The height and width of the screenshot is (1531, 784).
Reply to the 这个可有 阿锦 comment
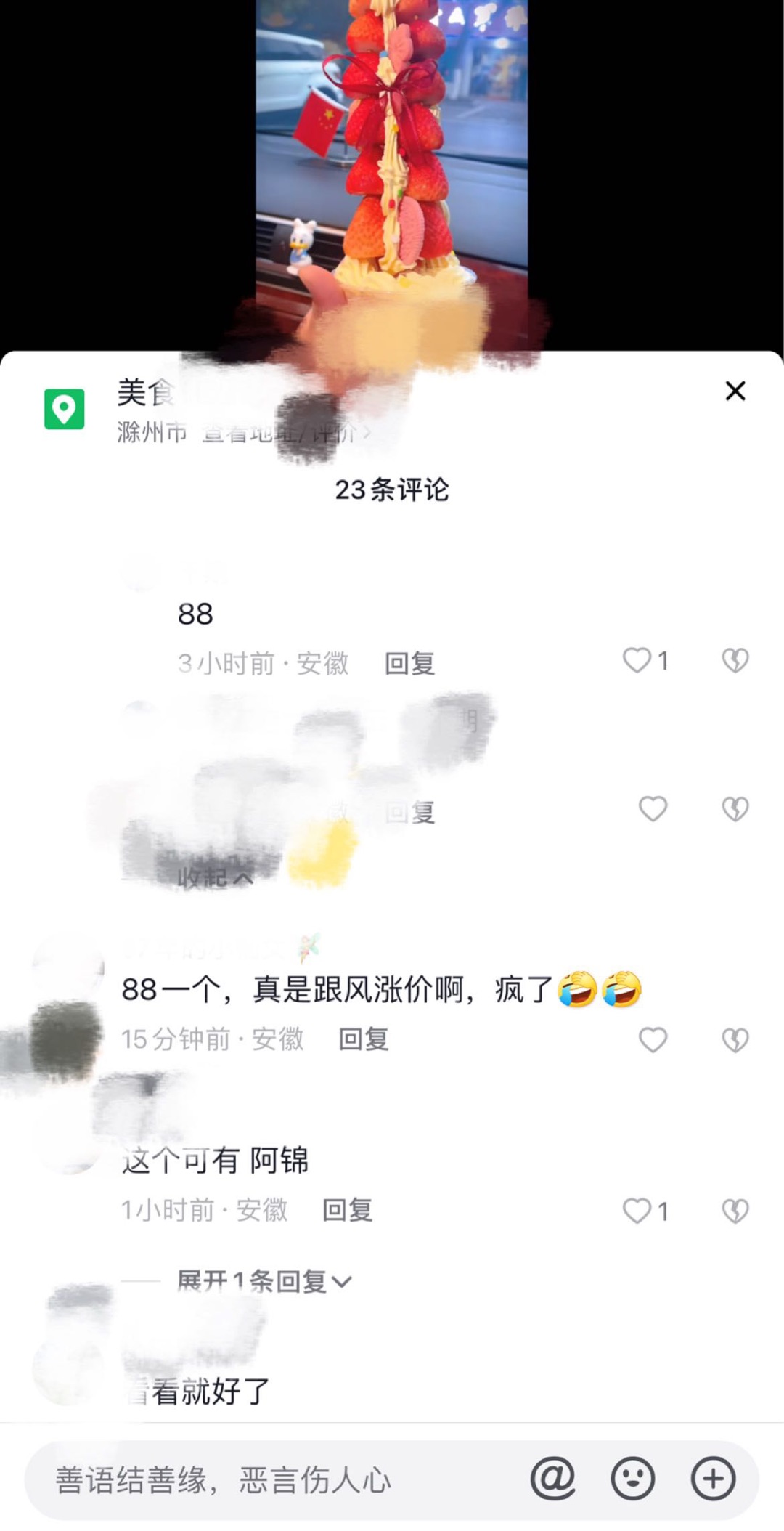pos(347,1210)
